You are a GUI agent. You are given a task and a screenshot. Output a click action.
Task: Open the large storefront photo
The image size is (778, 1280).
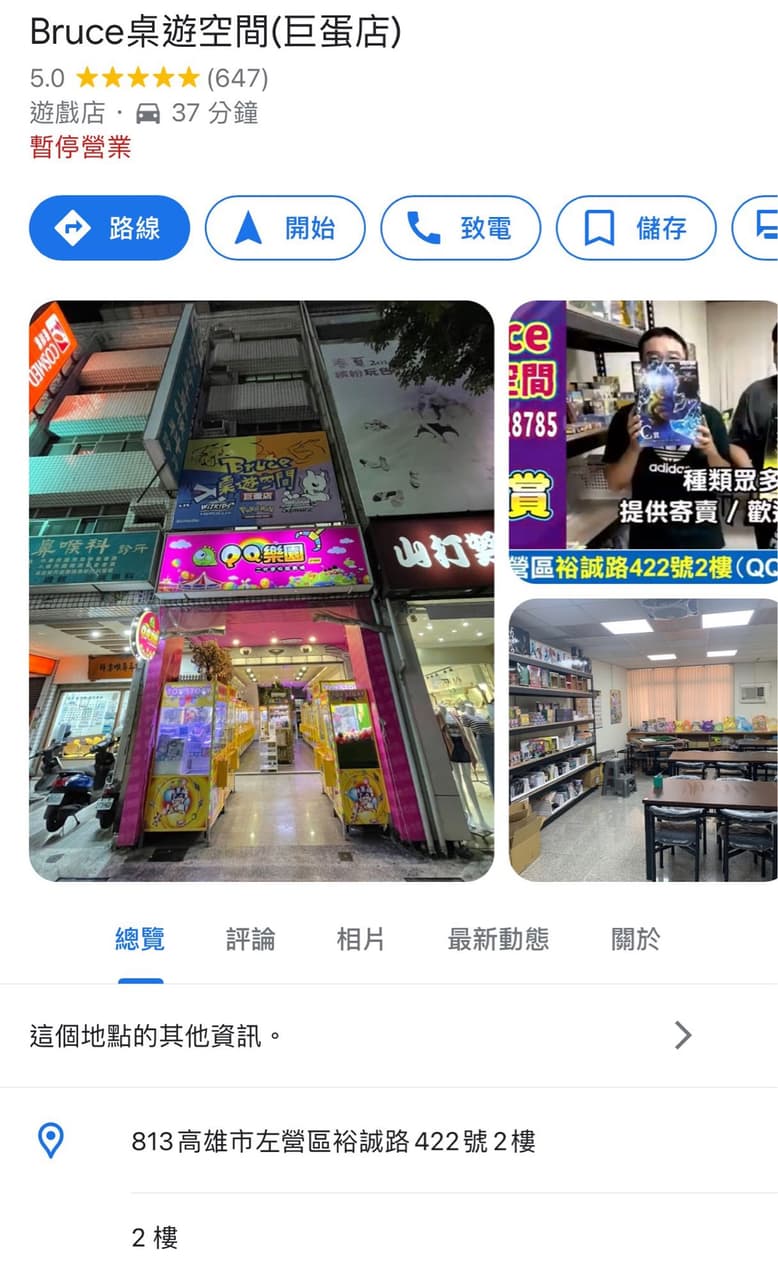261,591
